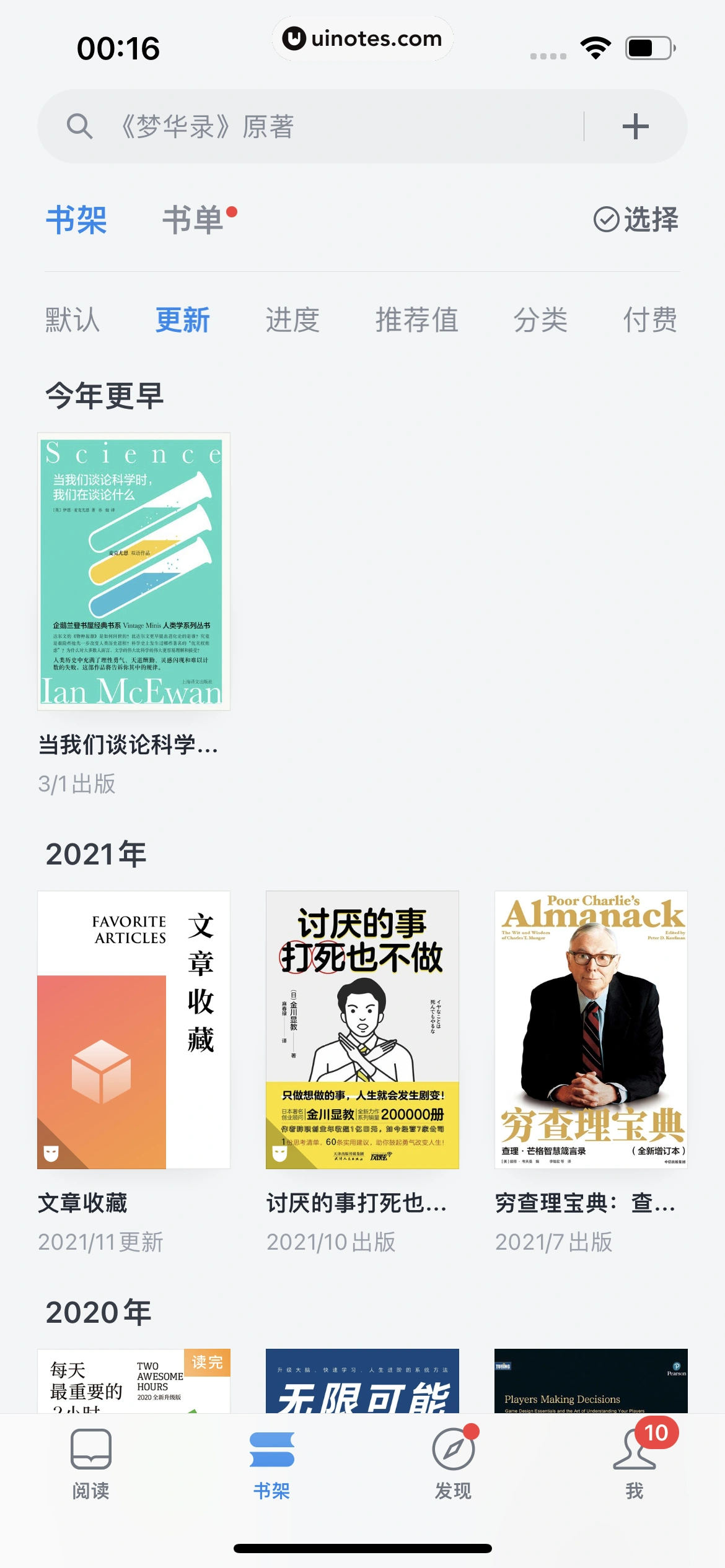
Task: Switch sort order to 更新
Action: pos(183,320)
